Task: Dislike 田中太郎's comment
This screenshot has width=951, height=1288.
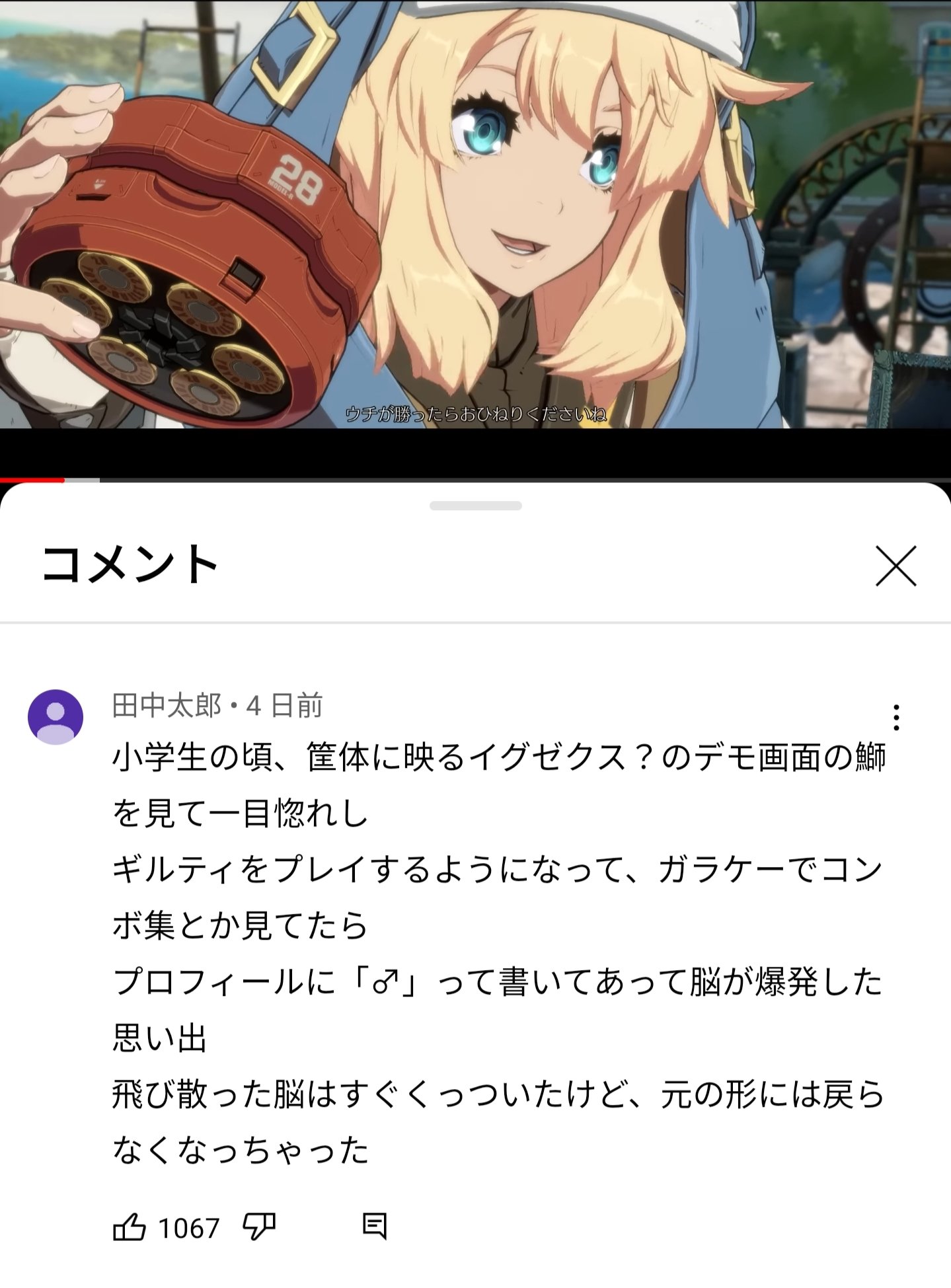Action: [x=259, y=1227]
